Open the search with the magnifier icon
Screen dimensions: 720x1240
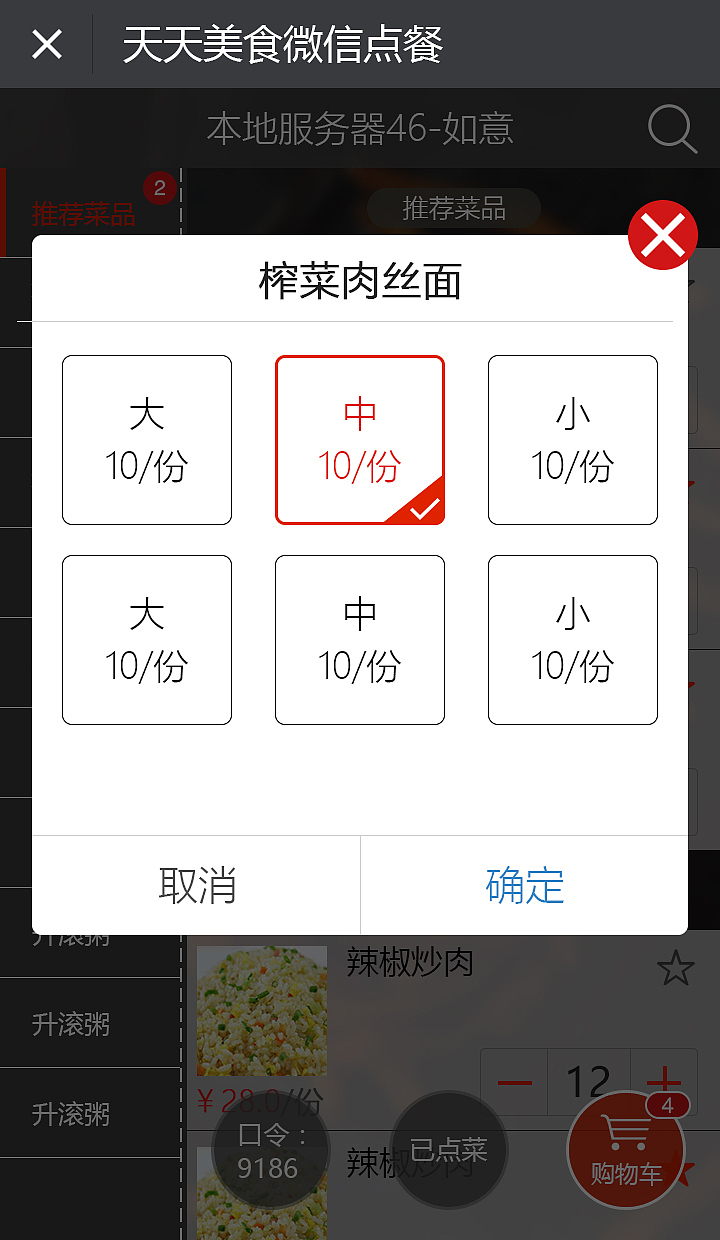[x=672, y=128]
